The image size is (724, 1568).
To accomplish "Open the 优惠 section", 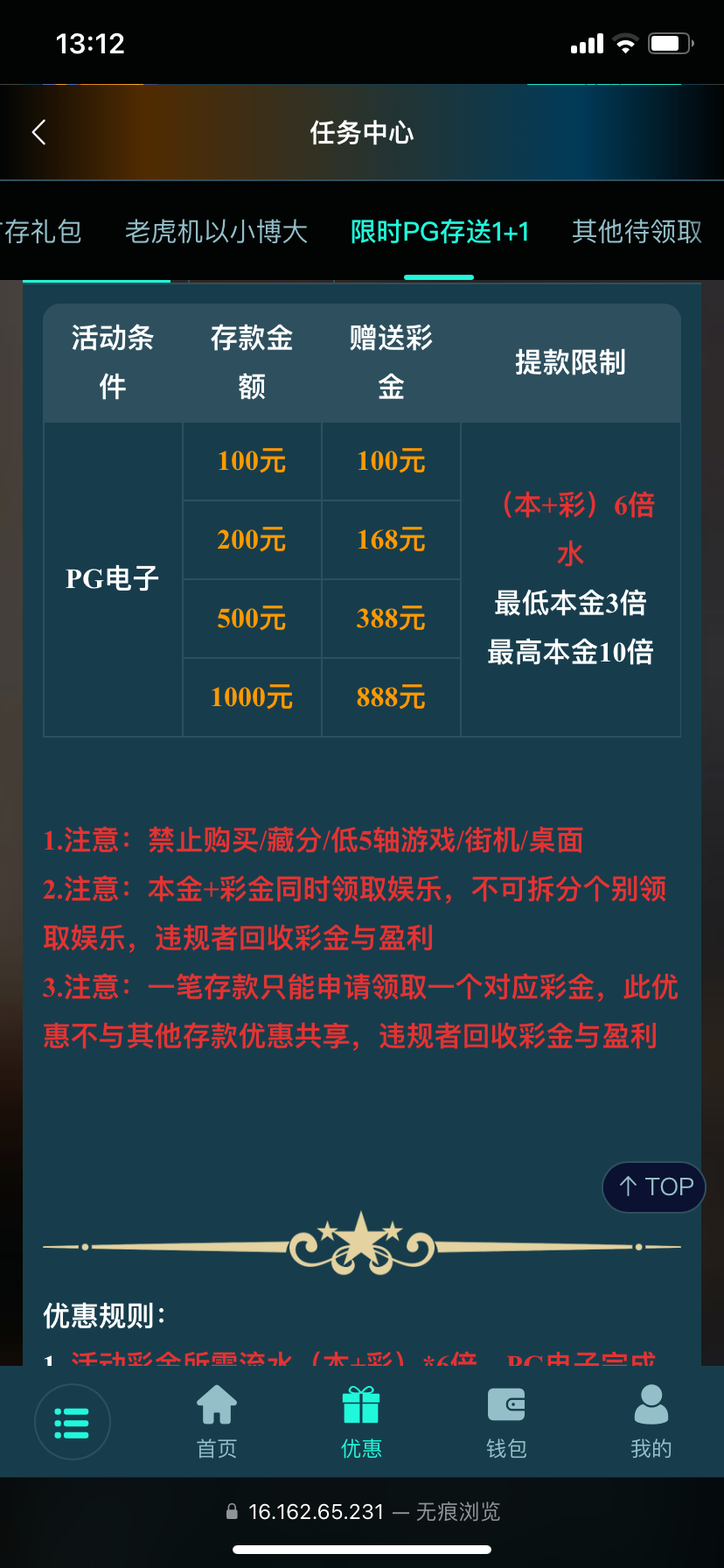I will click(x=361, y=1422).
